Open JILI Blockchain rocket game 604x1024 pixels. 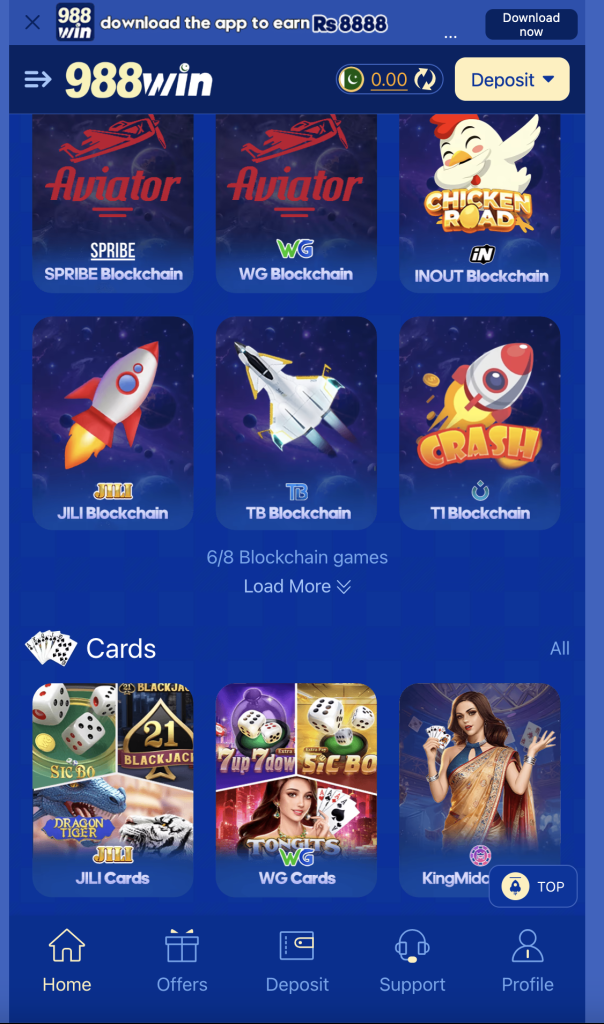coord(113,420)
